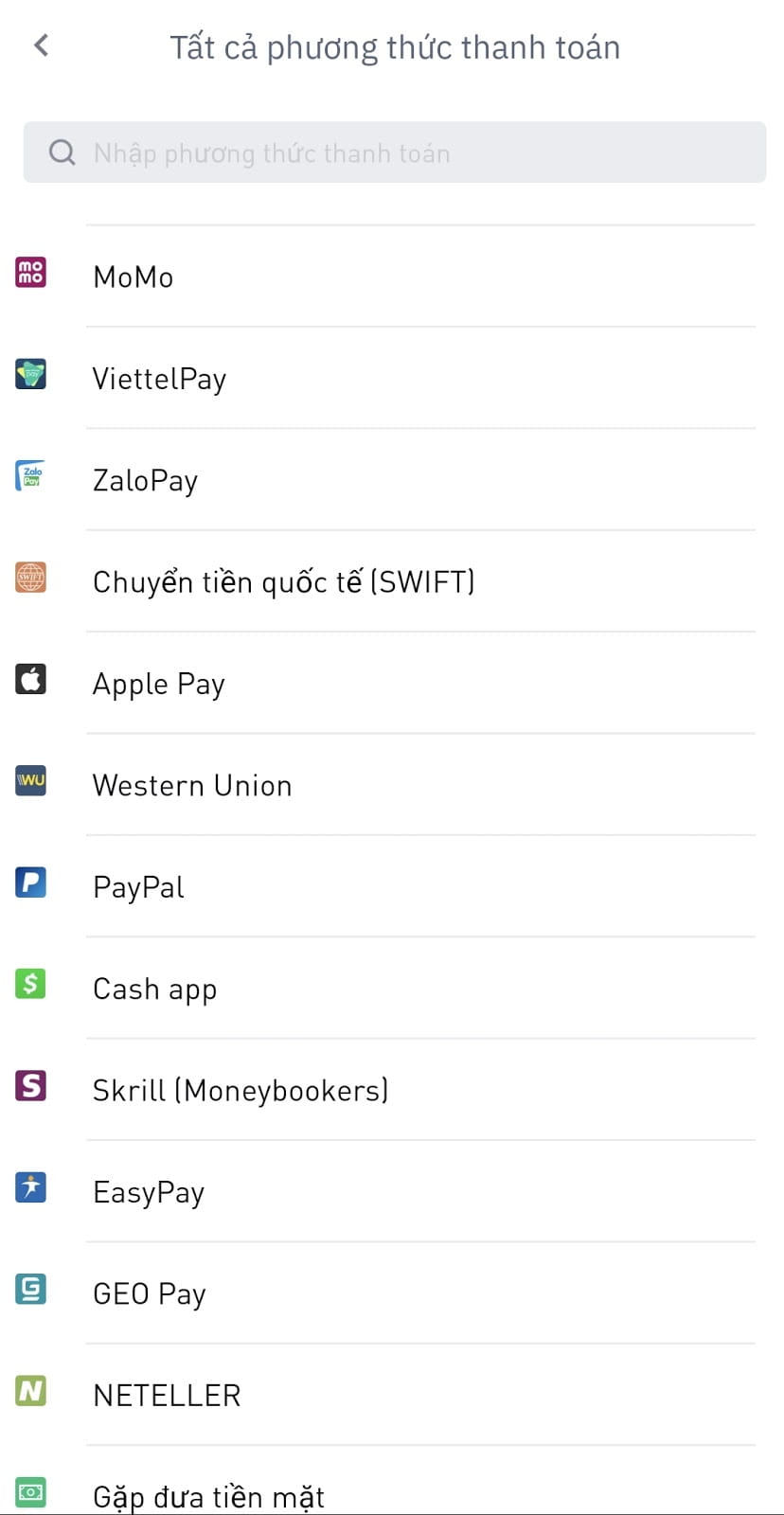Choose Cash app
The image size is (784, 1515).
(x=392, y=988)
